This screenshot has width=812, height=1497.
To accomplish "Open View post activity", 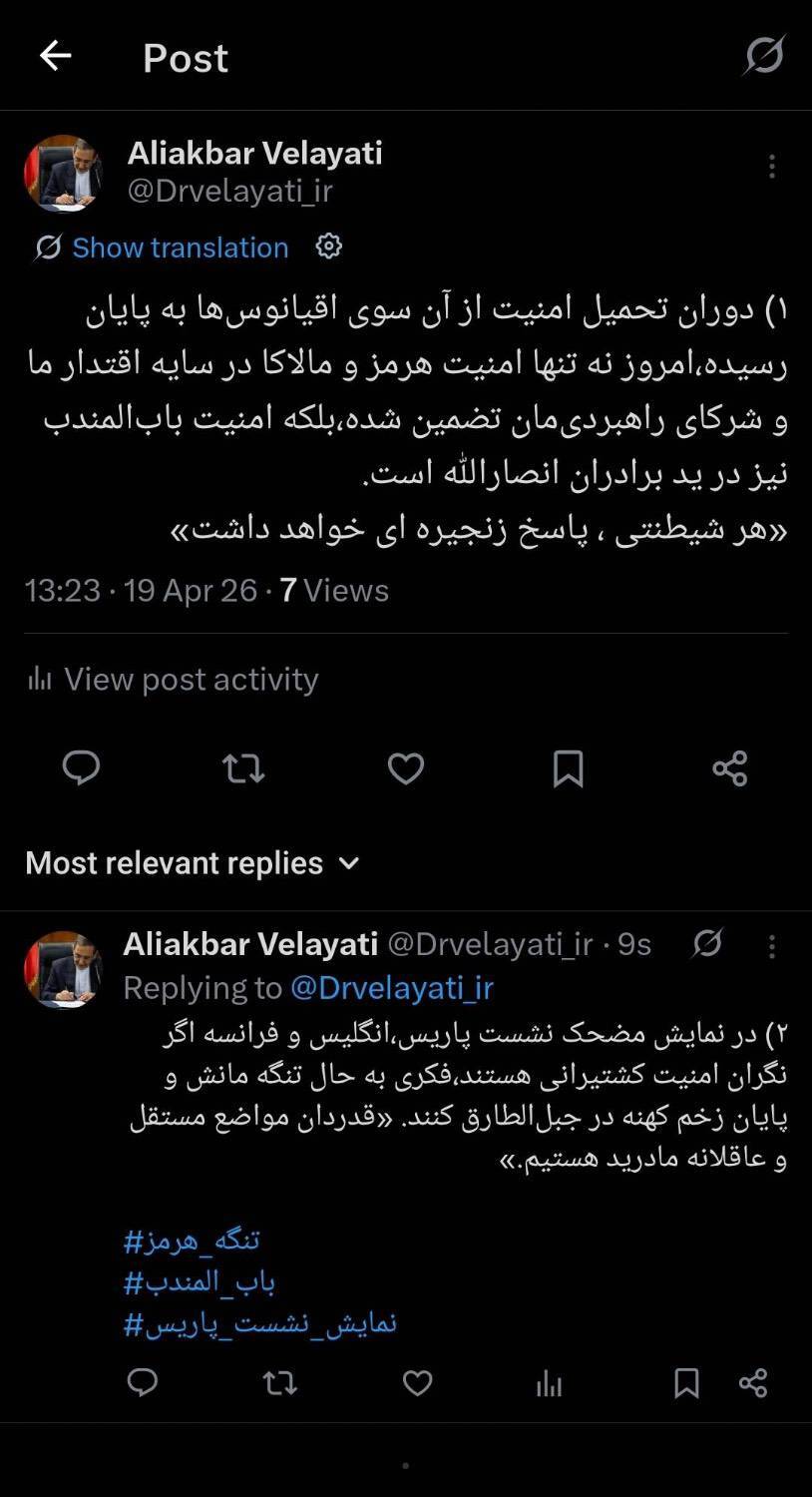I will click(171, 679).
